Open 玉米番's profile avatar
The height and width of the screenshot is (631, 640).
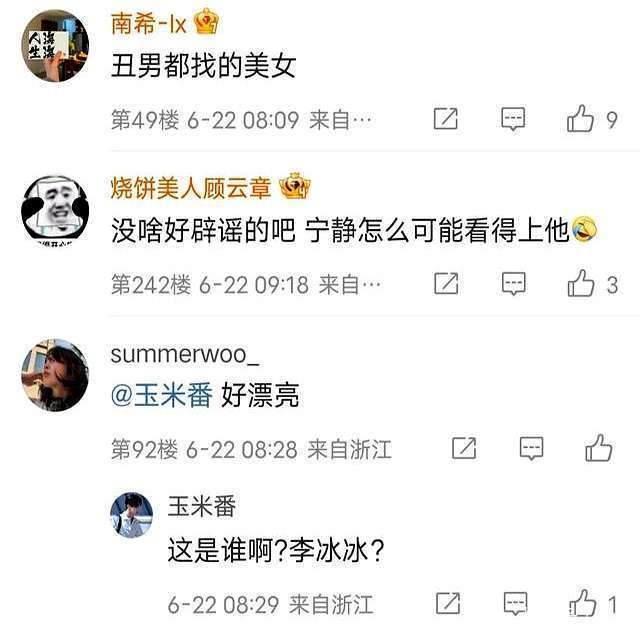131,514
